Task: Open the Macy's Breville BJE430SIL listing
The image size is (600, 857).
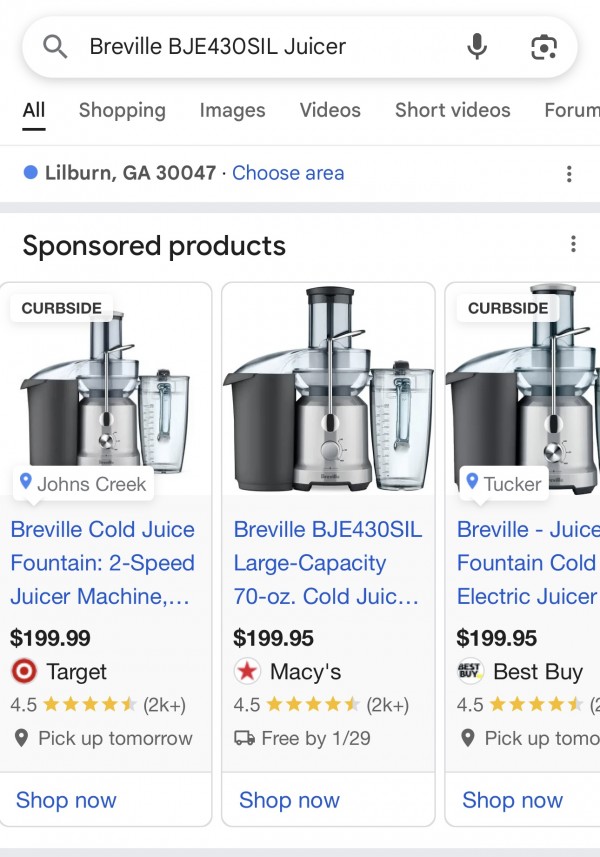Action: point(328,563)
